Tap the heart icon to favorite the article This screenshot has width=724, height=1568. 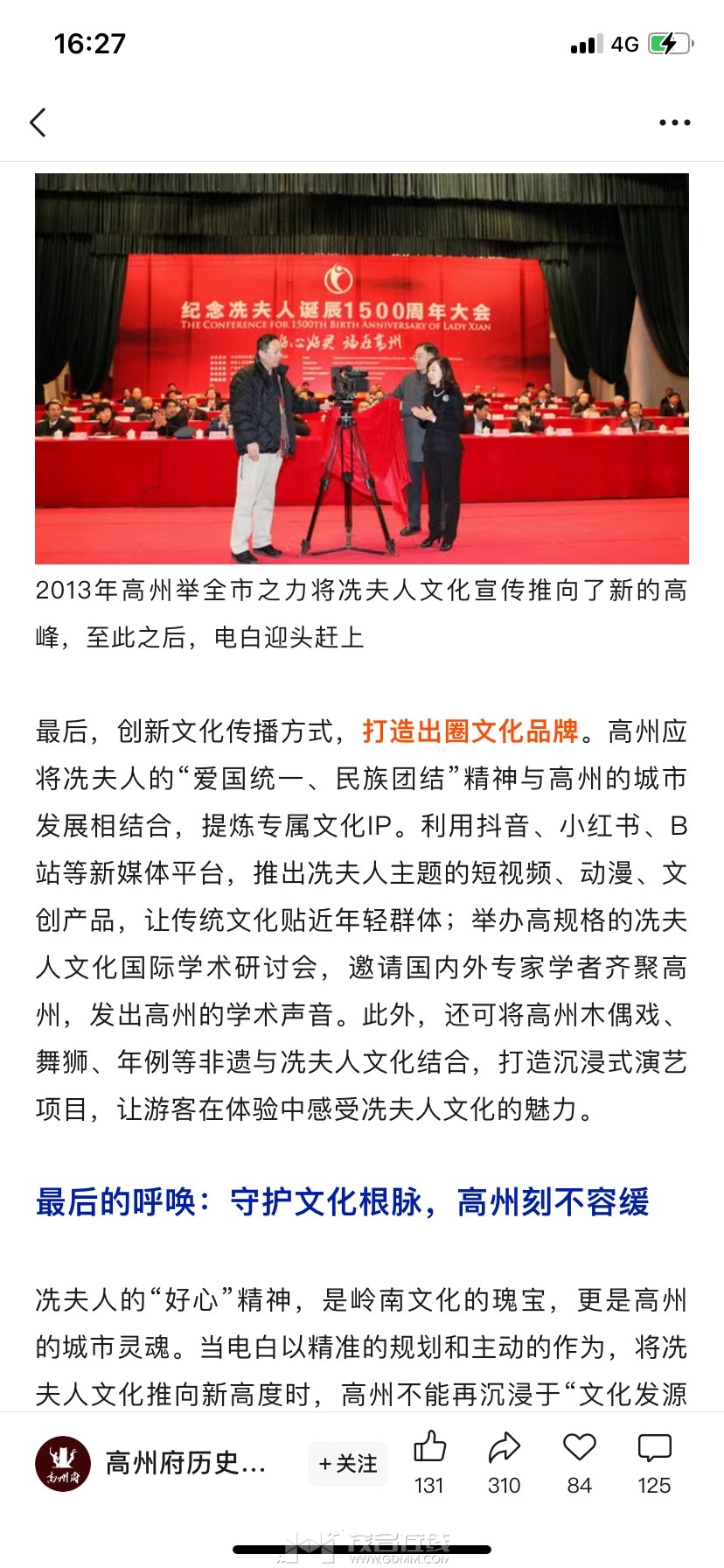coord(579,1450)
